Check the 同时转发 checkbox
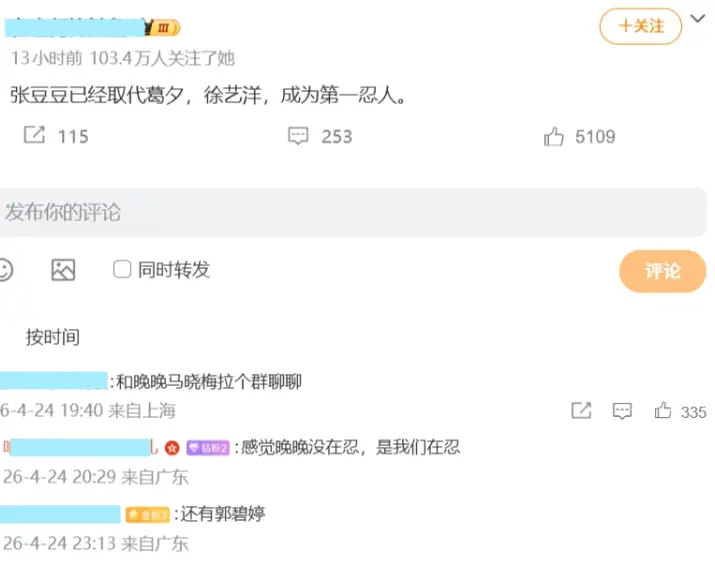This screenshot has height=561, width=715. [122, 269]
